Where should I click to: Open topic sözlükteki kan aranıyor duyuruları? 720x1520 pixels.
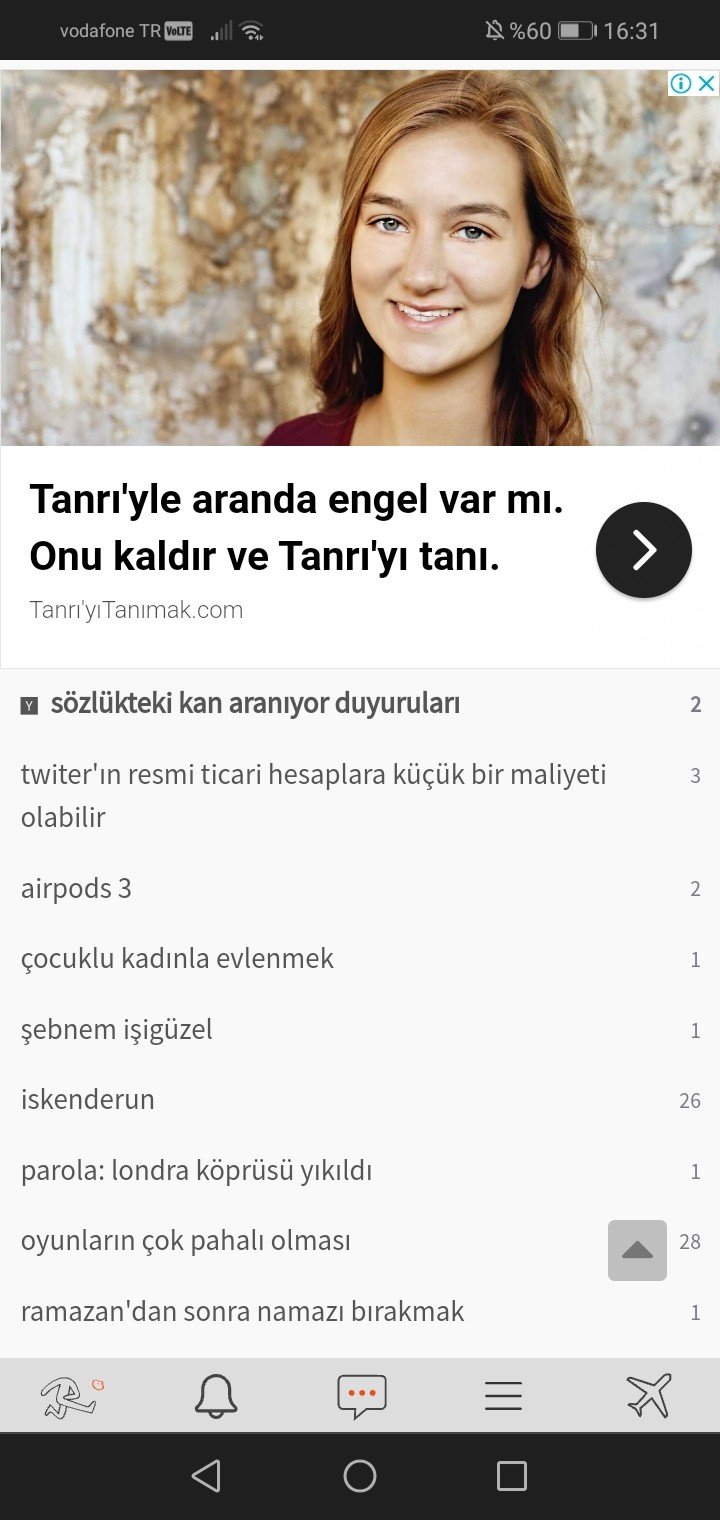(x=255, y=704)
